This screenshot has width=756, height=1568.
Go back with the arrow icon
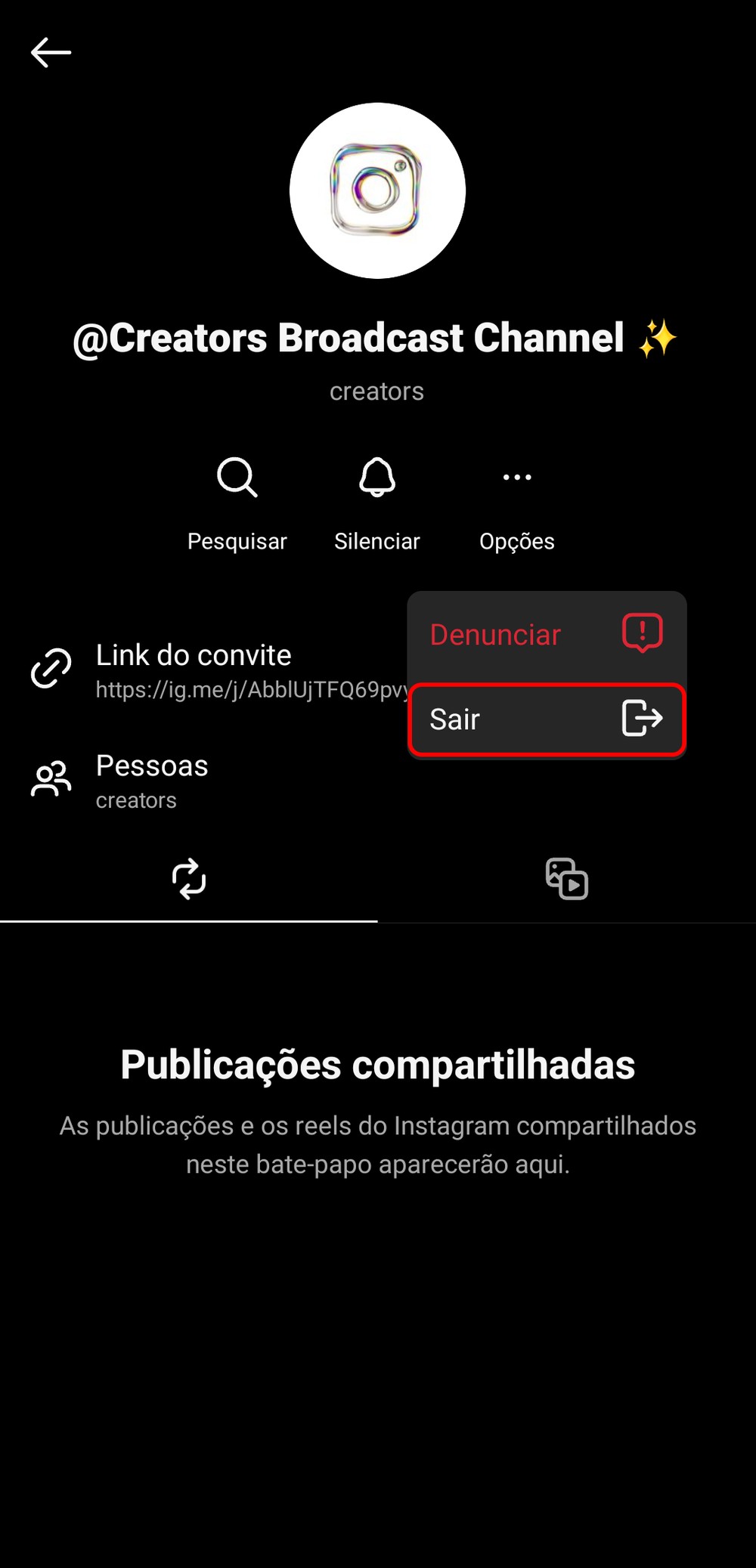pyautogui.click(x=51, y=53)
